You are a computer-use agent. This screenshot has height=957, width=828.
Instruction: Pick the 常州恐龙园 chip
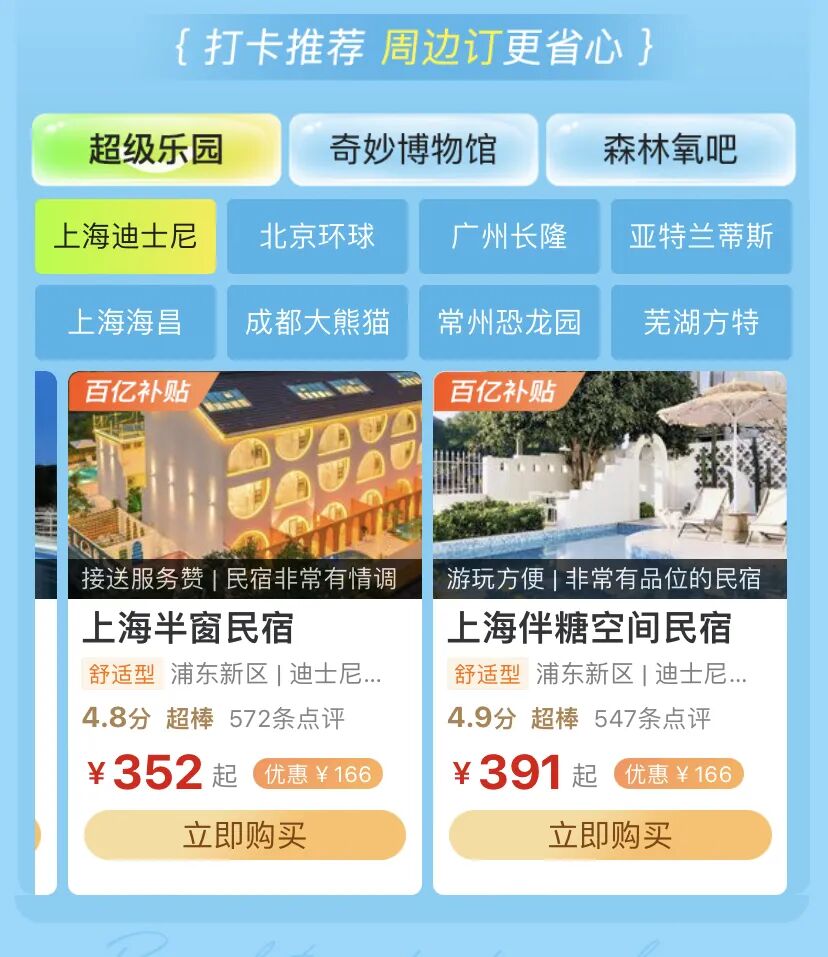tap(509, 322)
